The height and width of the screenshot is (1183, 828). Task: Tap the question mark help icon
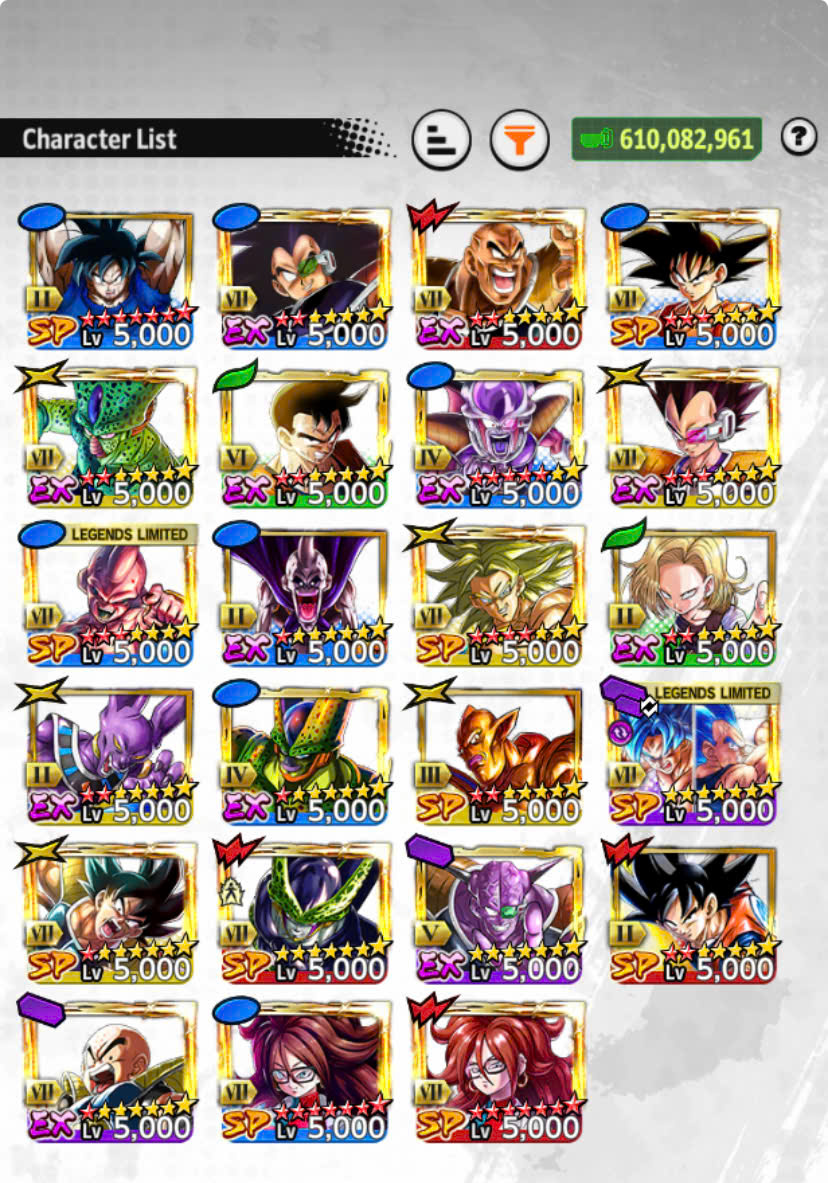[x=799, y=137]
